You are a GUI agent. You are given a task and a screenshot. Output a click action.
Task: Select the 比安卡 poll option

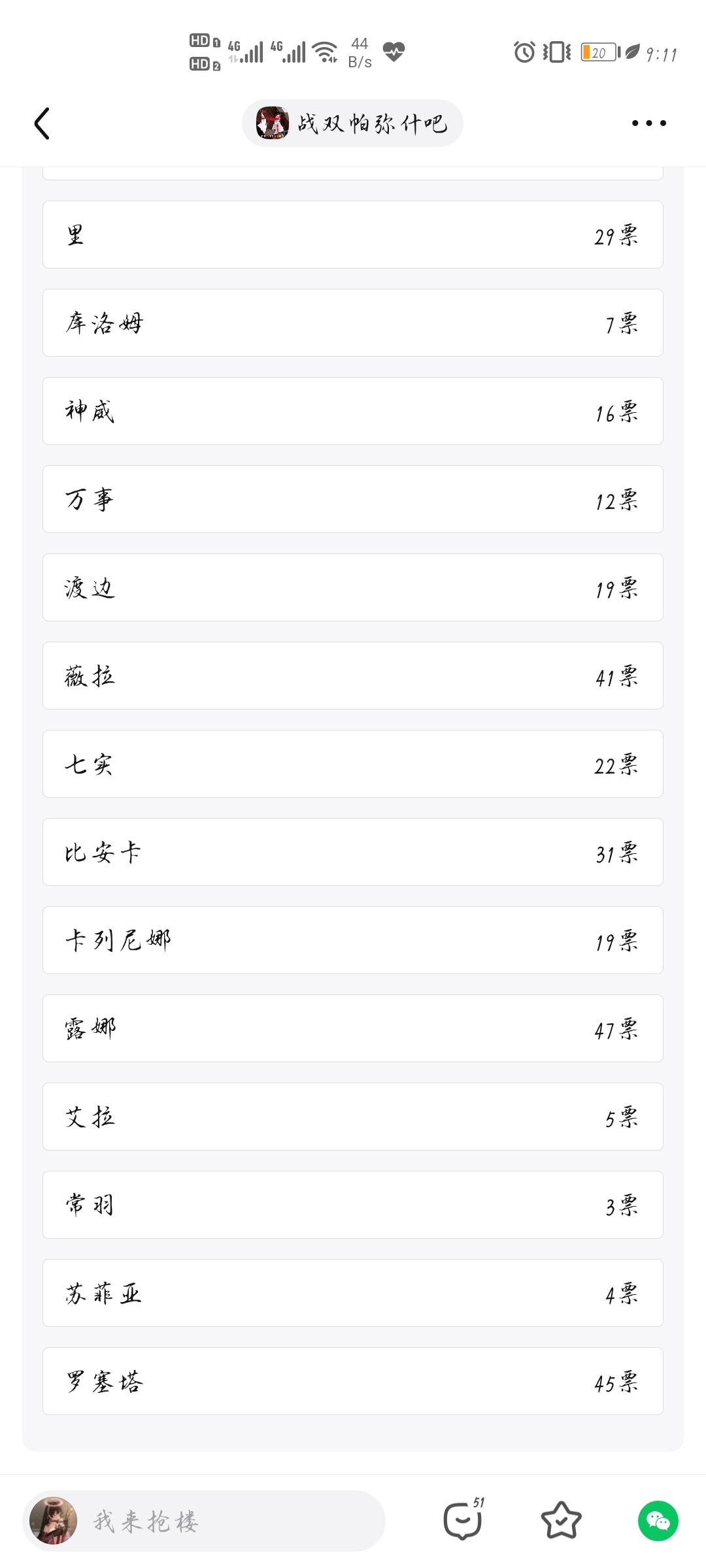coord(353,852)
